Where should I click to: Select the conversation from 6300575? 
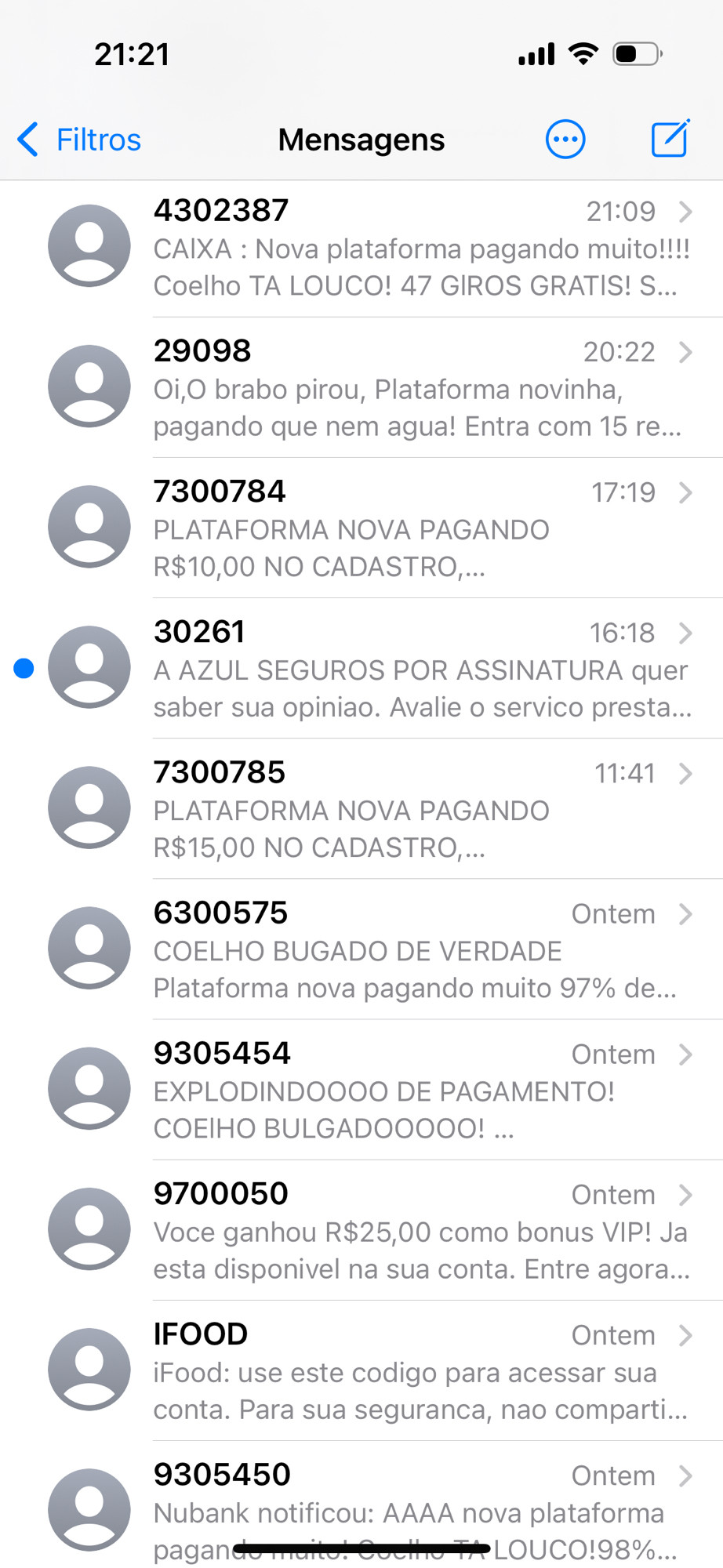tap(361, 949)
